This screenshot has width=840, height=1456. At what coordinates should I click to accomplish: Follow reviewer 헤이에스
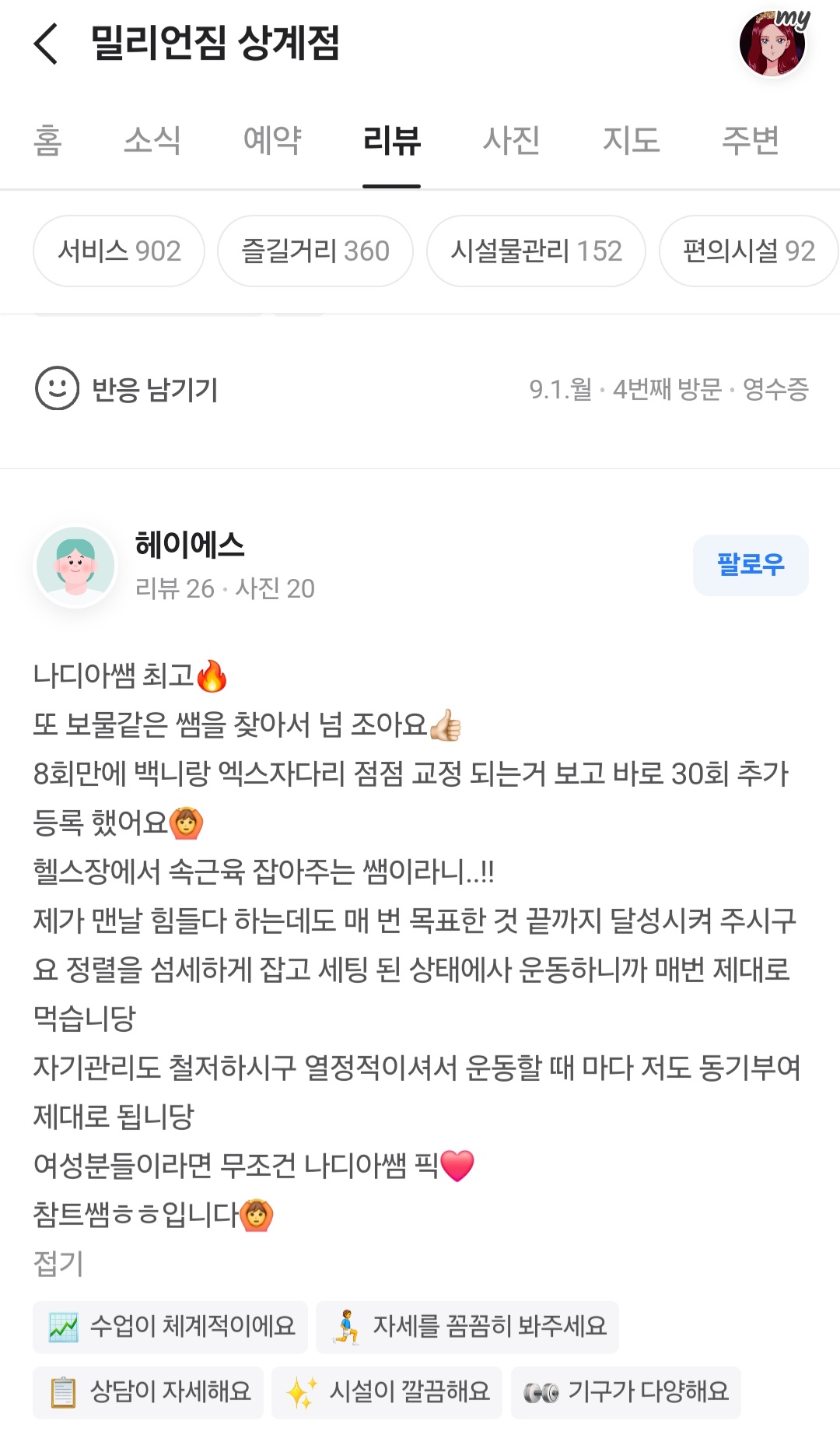click(x=750, y=565)
